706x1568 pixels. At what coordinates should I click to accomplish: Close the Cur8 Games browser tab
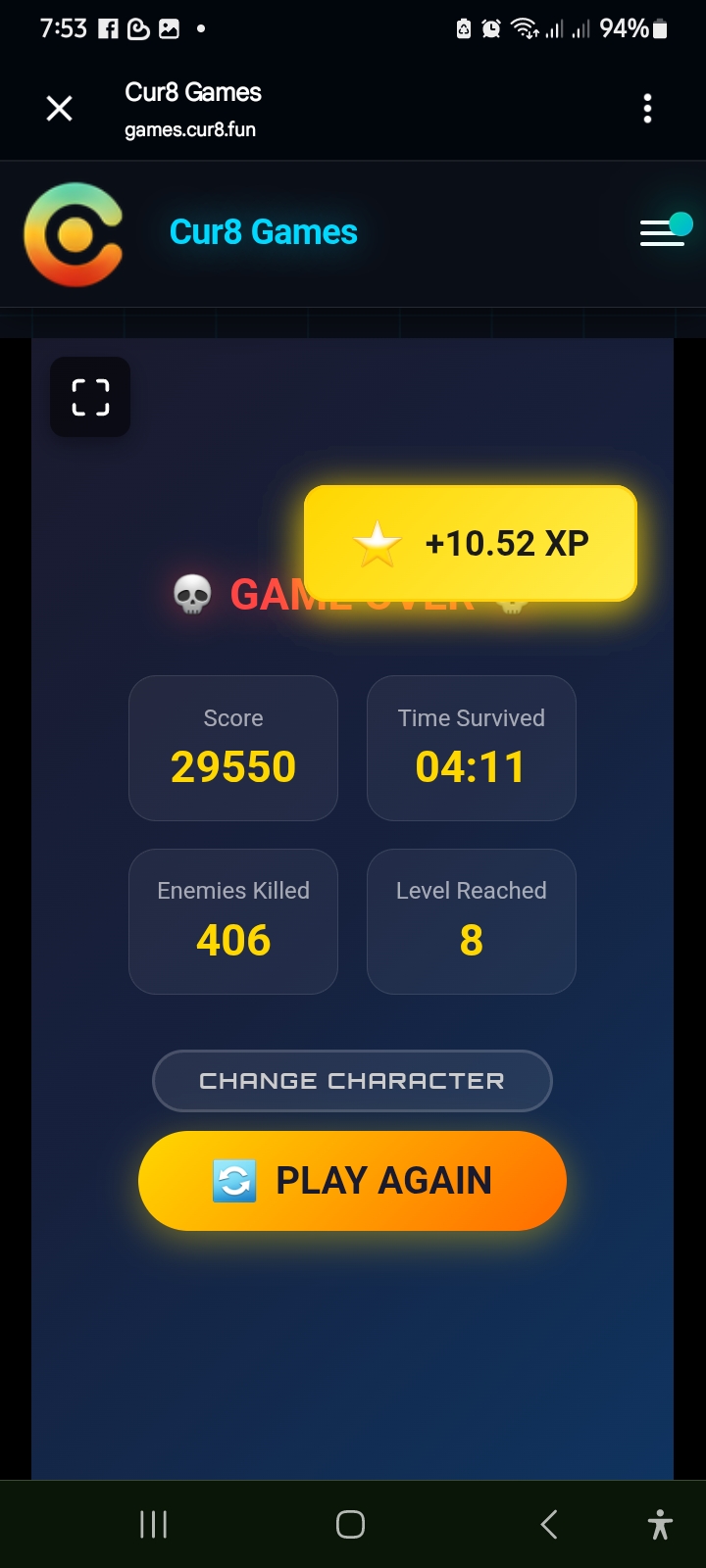click(60, 109)
